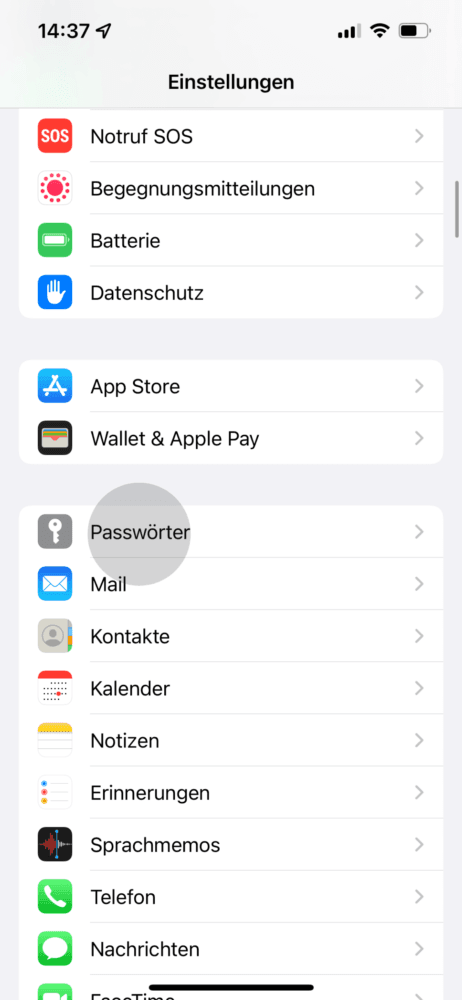Open Sprachmemos settings
The width and height of the screenshot is (462, 1000).
231,845
